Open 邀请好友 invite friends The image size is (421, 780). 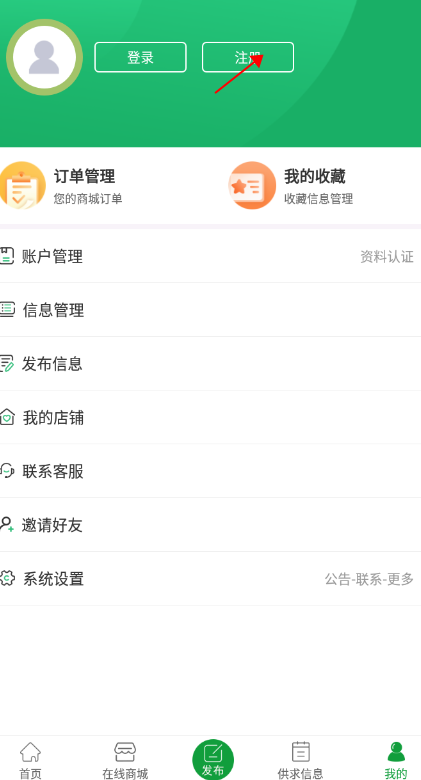(x=210, y=525)
